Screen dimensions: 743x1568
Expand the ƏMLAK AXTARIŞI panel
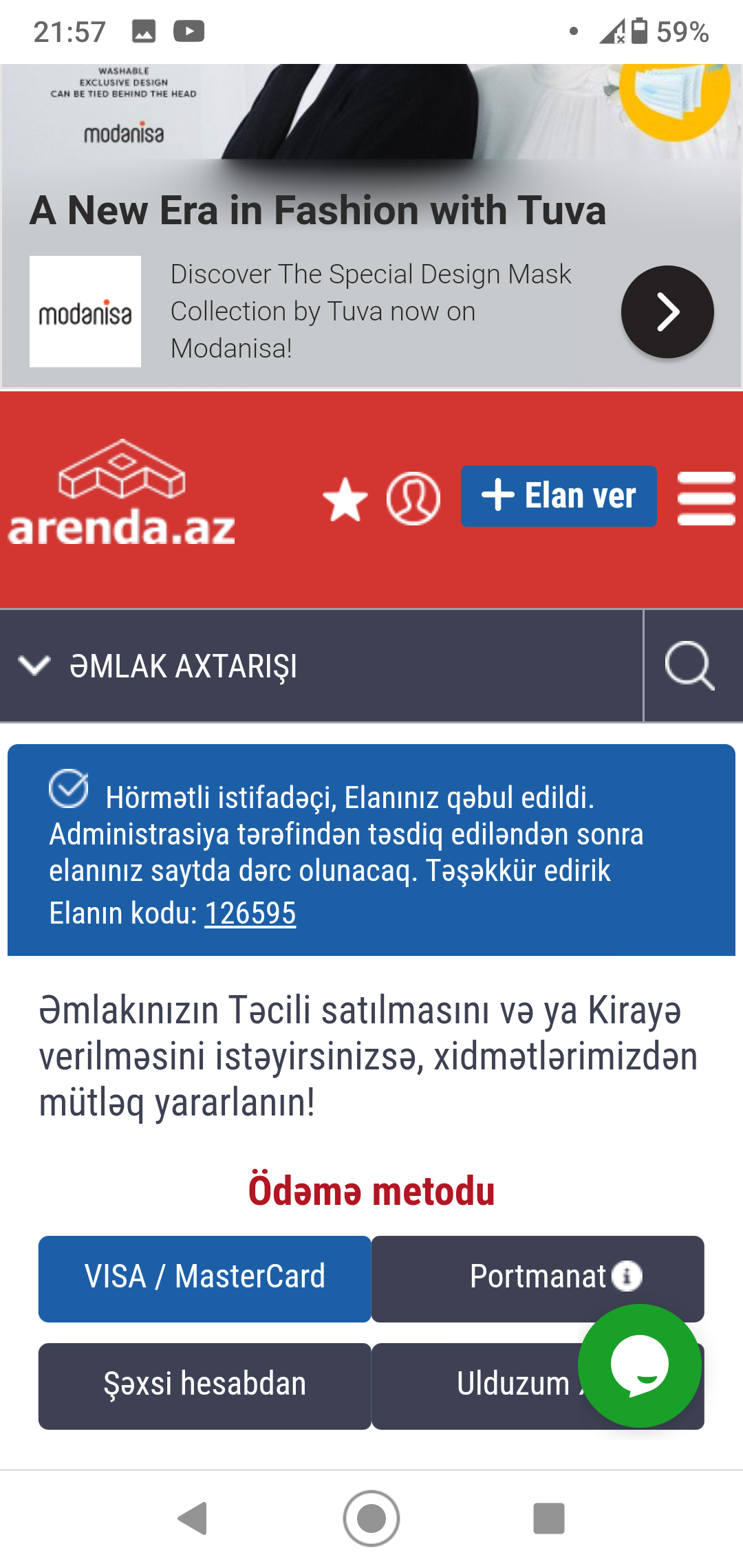(x=321, y=666)
